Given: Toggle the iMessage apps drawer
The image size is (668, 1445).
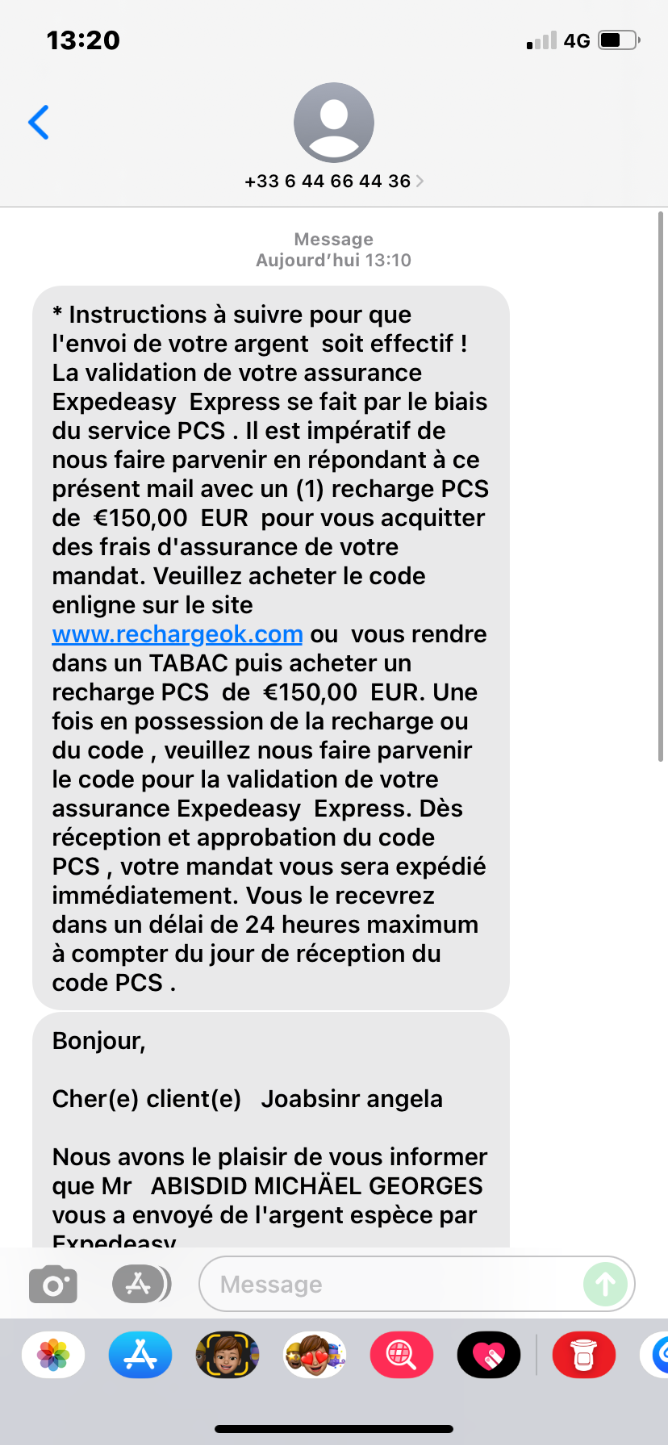Looking at the screenshot, I should [x=141, y=1284].
